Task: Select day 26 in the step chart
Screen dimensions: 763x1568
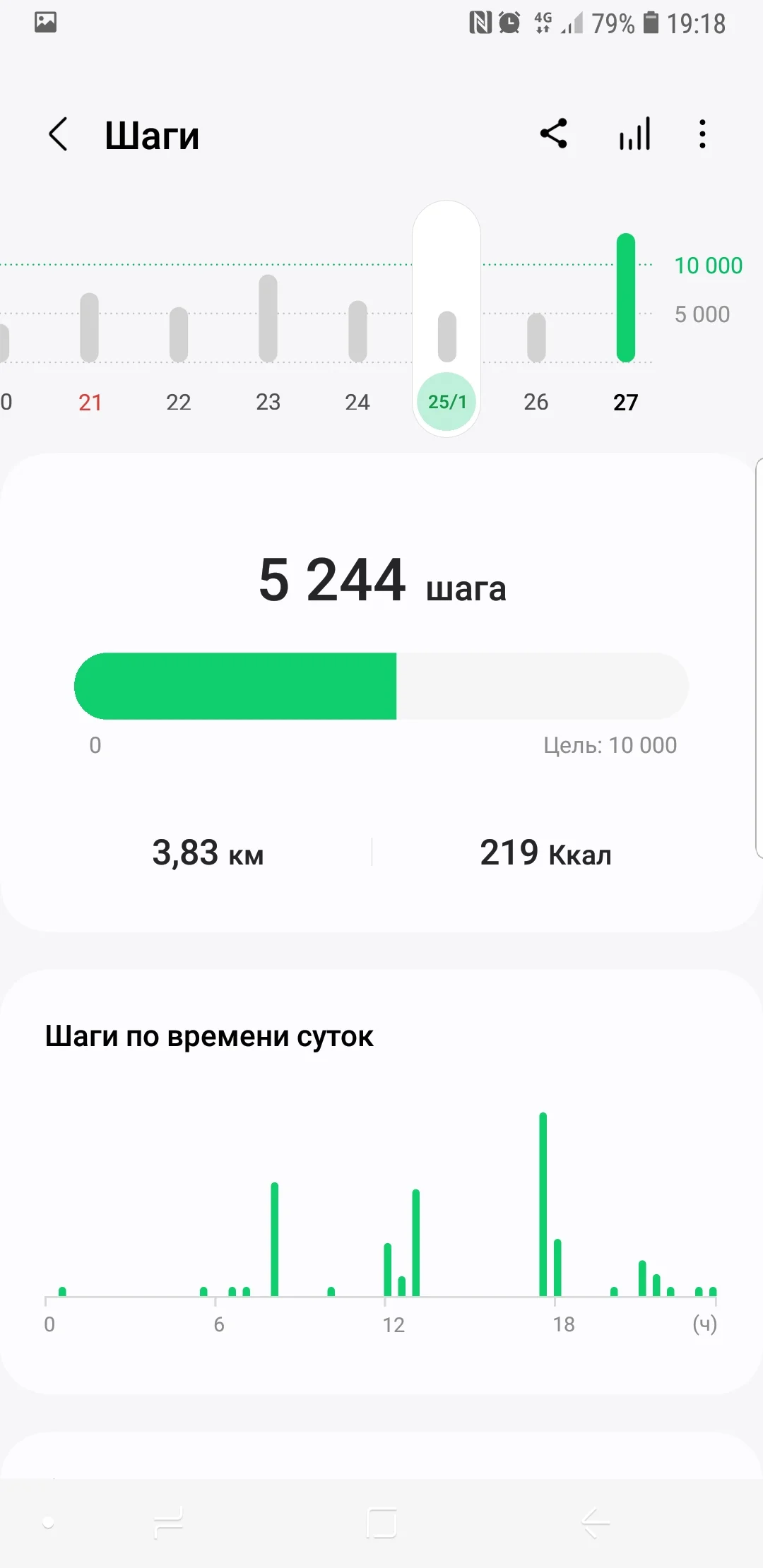Action: pos(536,402)
